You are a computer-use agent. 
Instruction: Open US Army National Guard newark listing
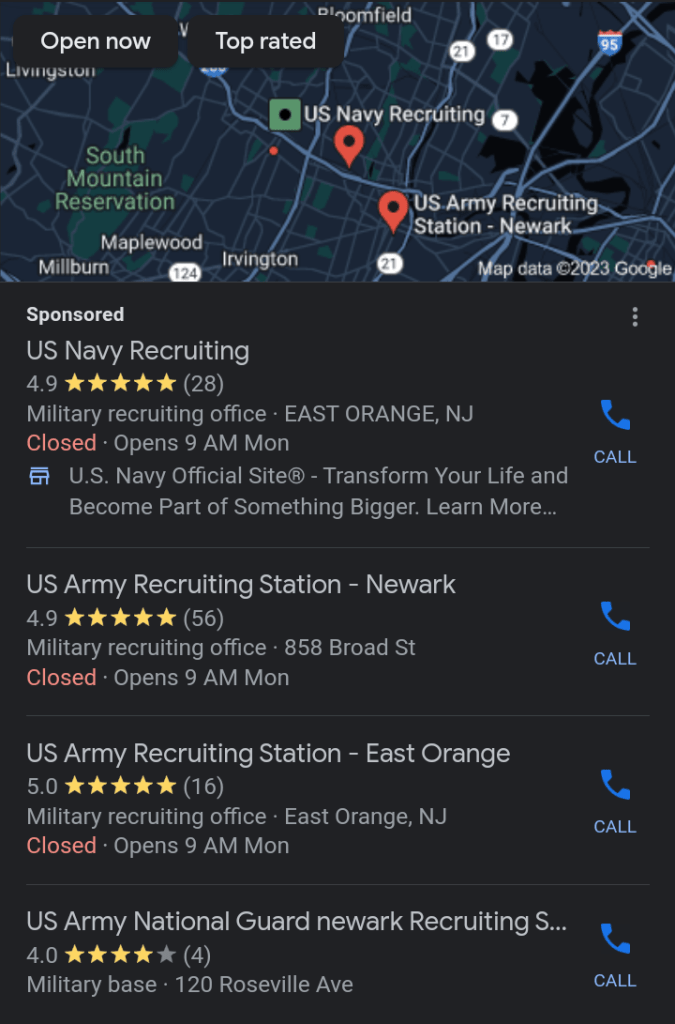pyautogui.click(x=296, y=921)
